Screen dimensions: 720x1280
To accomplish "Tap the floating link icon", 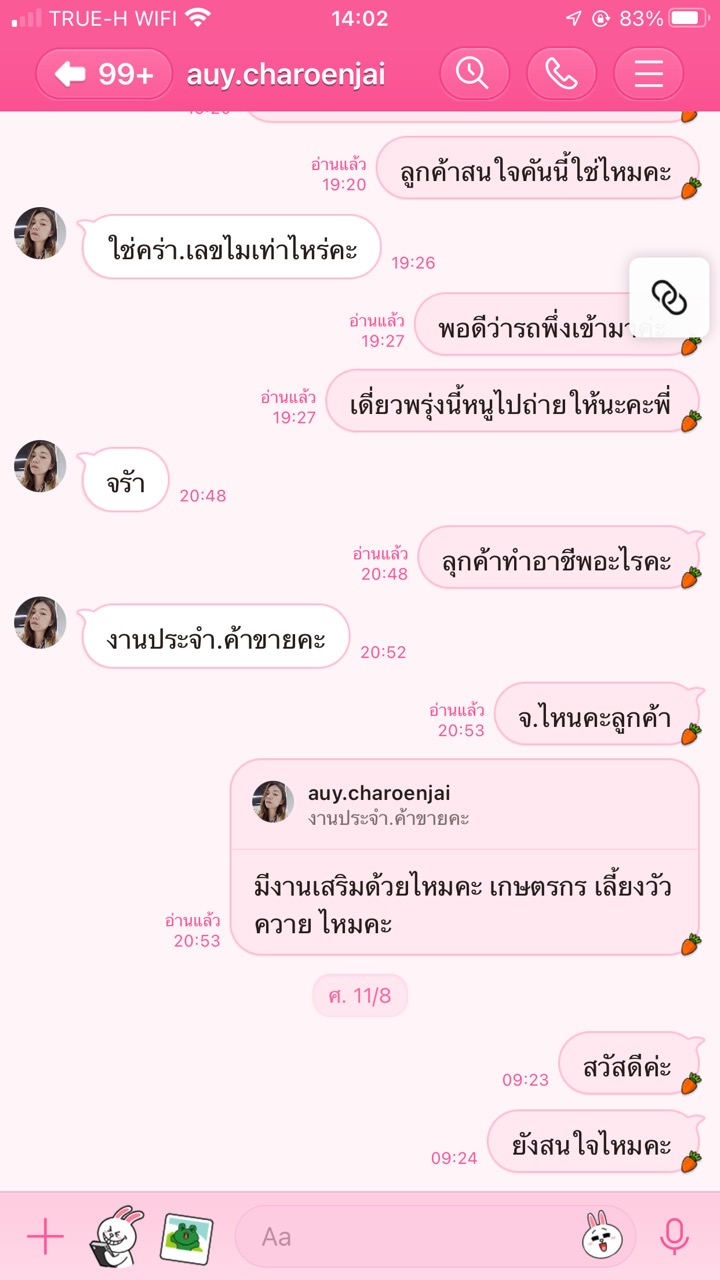I will pyautogui.click(x=669, y=297).
